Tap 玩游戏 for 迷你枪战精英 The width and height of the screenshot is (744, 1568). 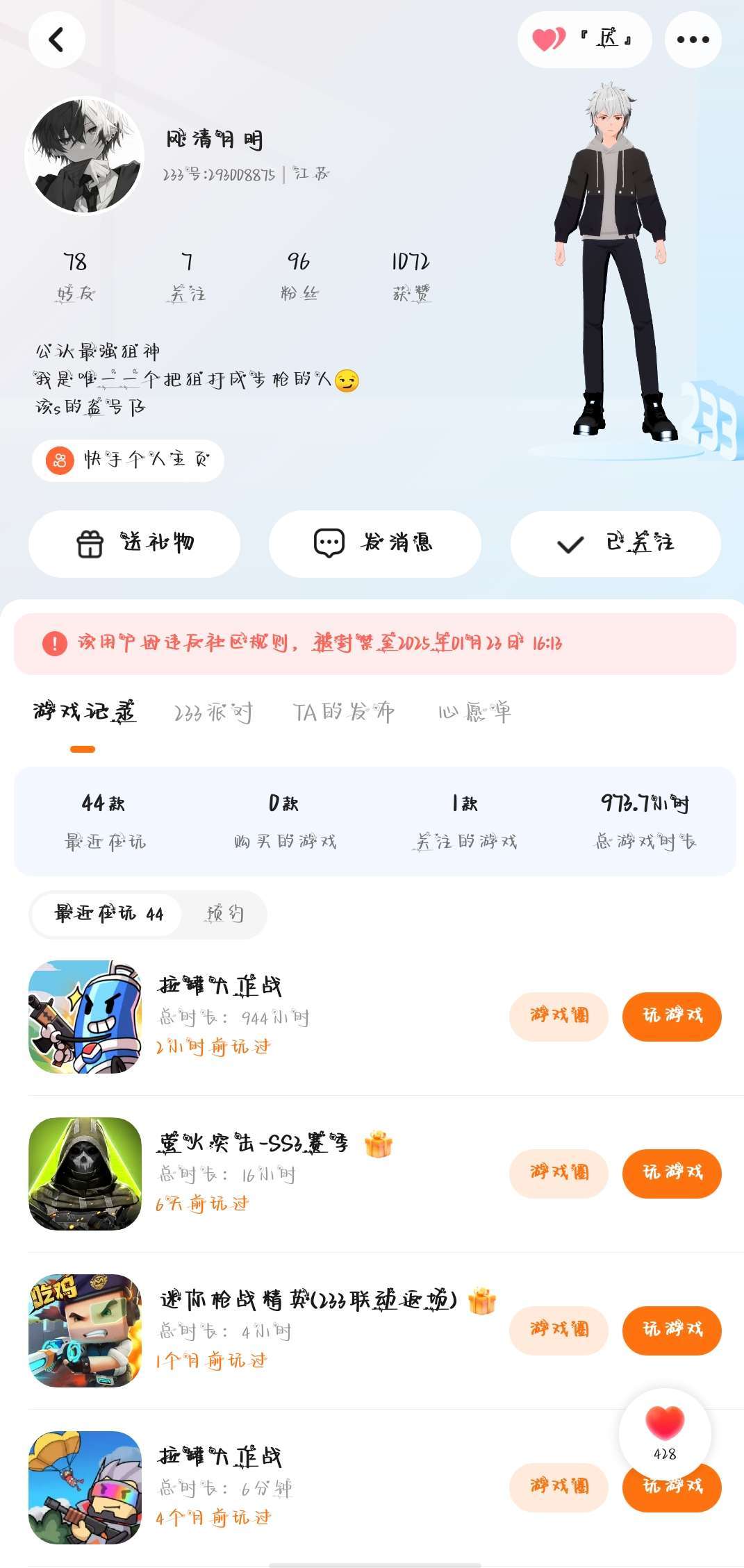[672, 1331]
